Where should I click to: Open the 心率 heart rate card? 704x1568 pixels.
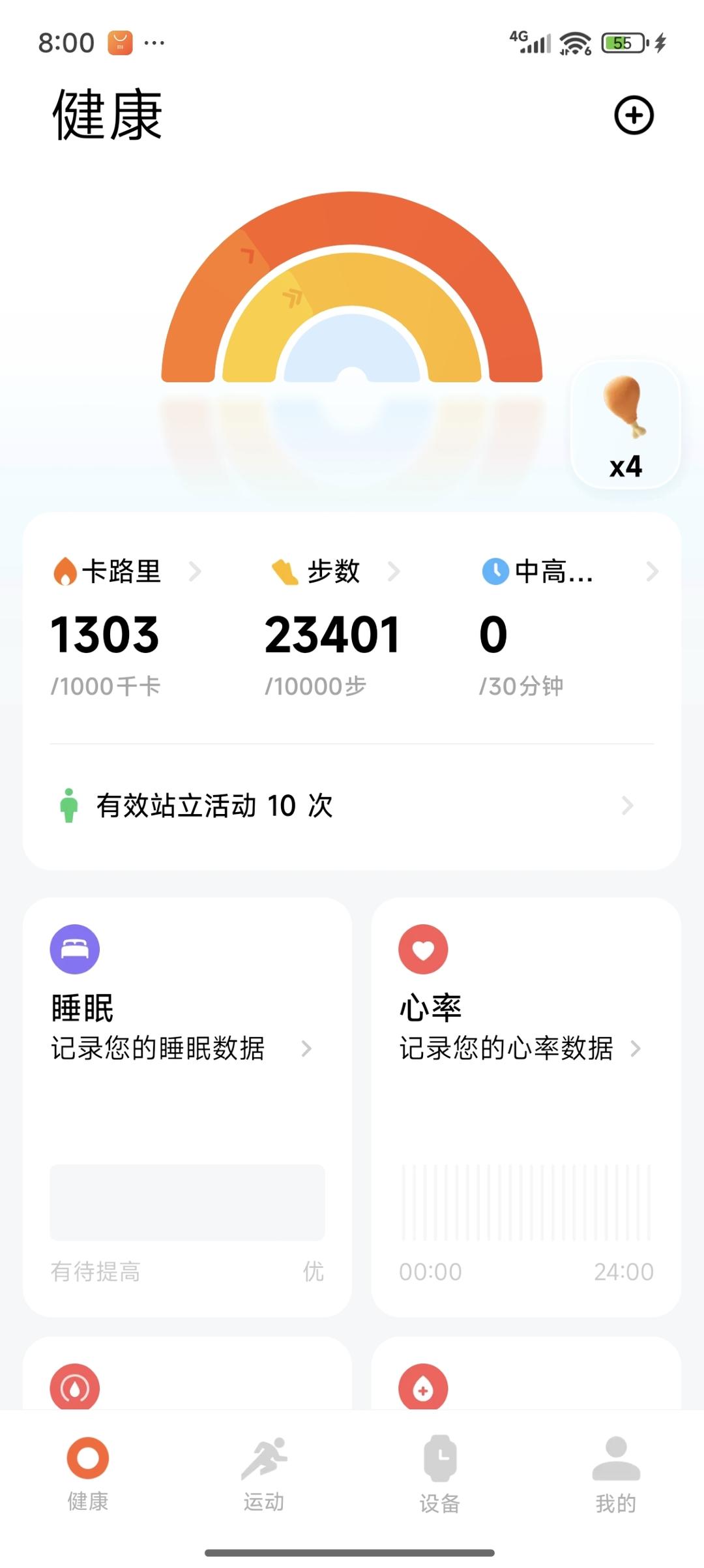(525, 1106)
